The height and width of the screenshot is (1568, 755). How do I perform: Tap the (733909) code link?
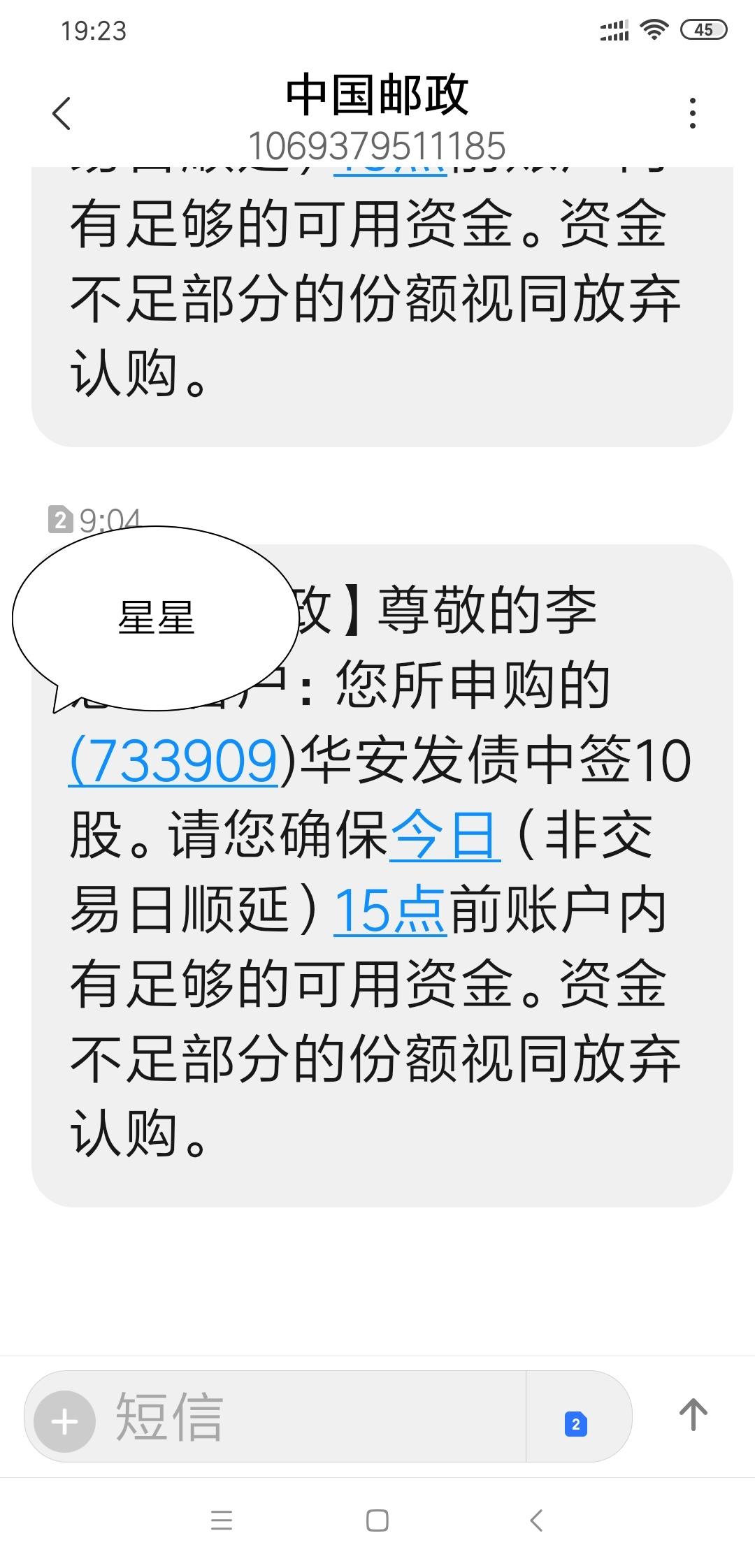coord(175,760)
